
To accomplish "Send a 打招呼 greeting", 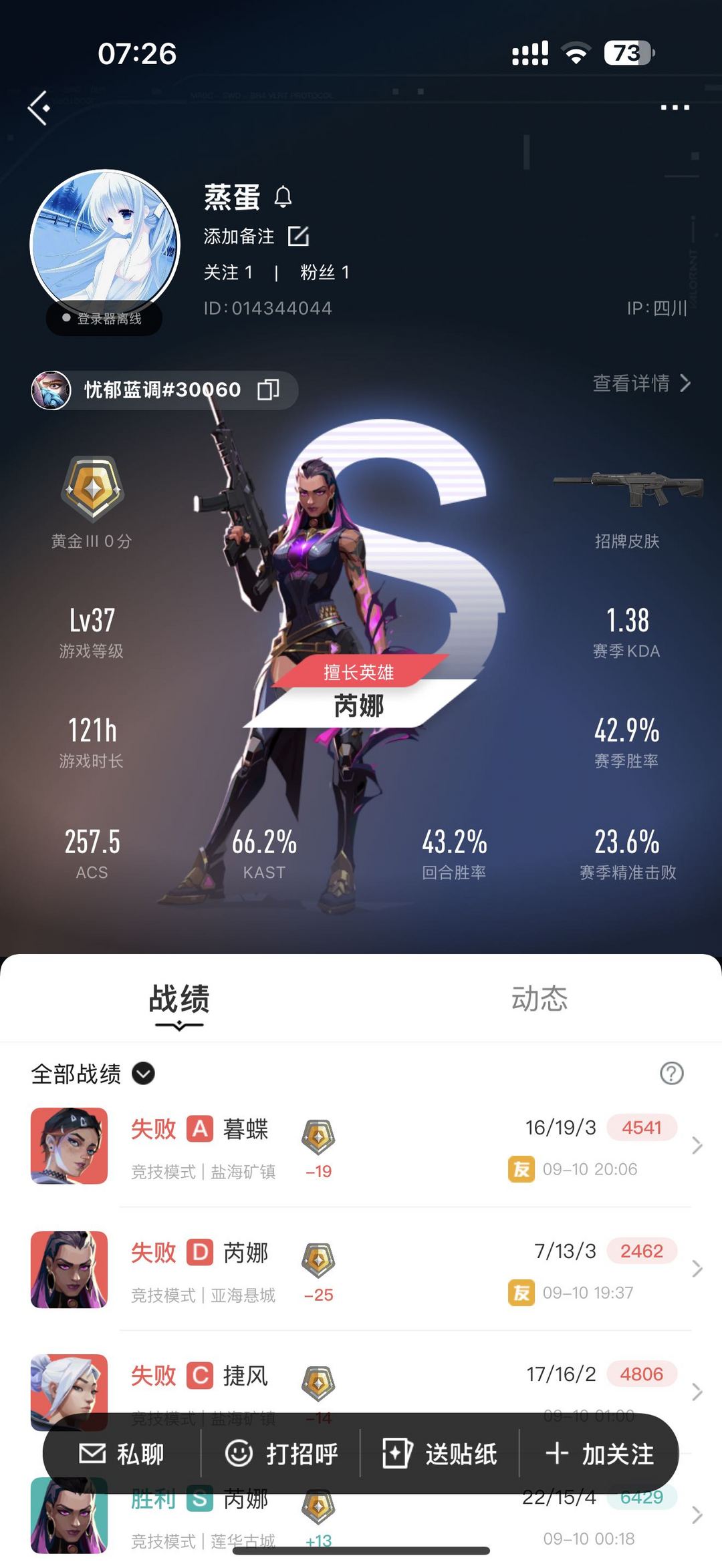I will pos(281,1454).
